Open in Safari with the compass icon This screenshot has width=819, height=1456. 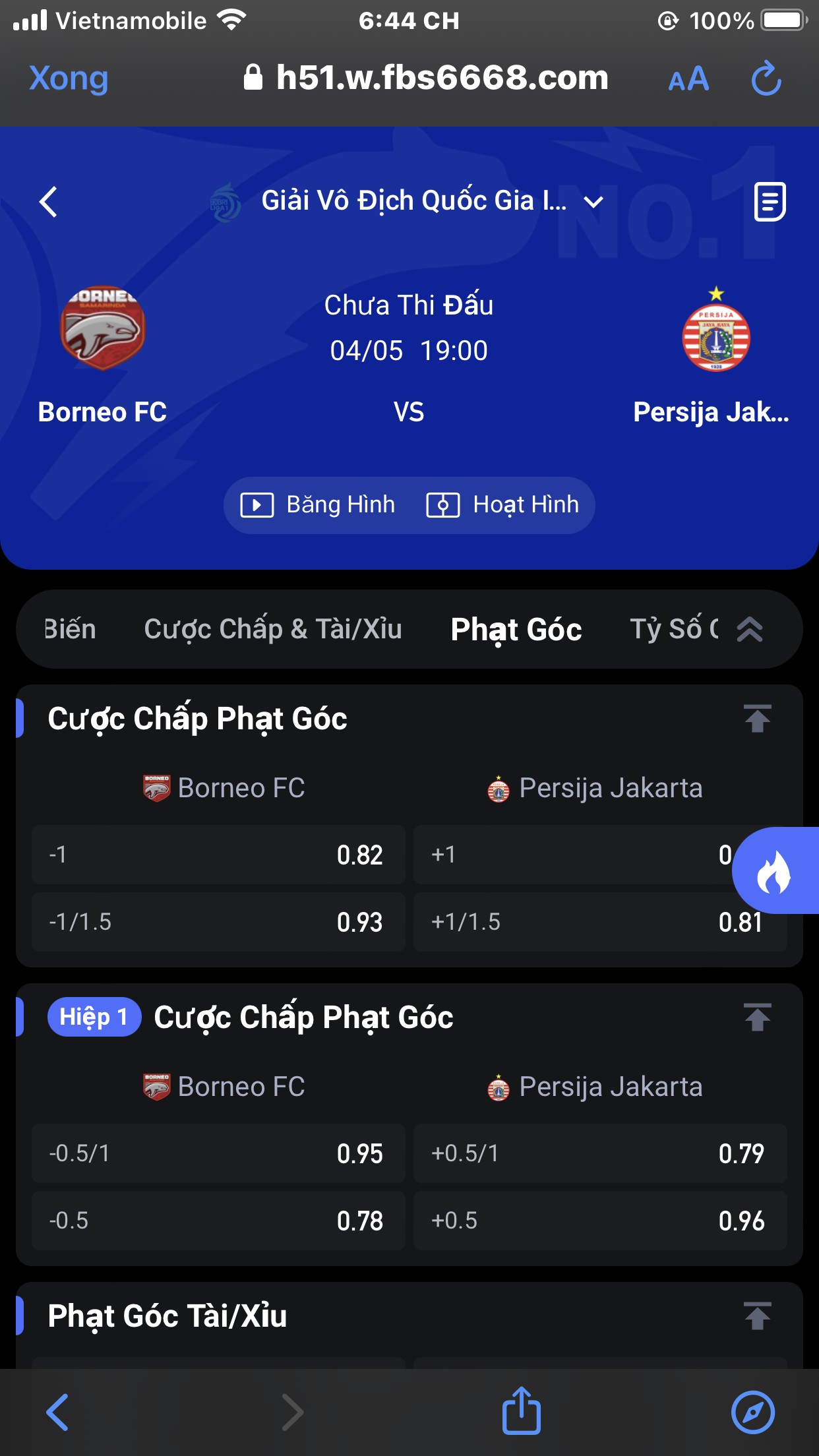pos(753,1412)
